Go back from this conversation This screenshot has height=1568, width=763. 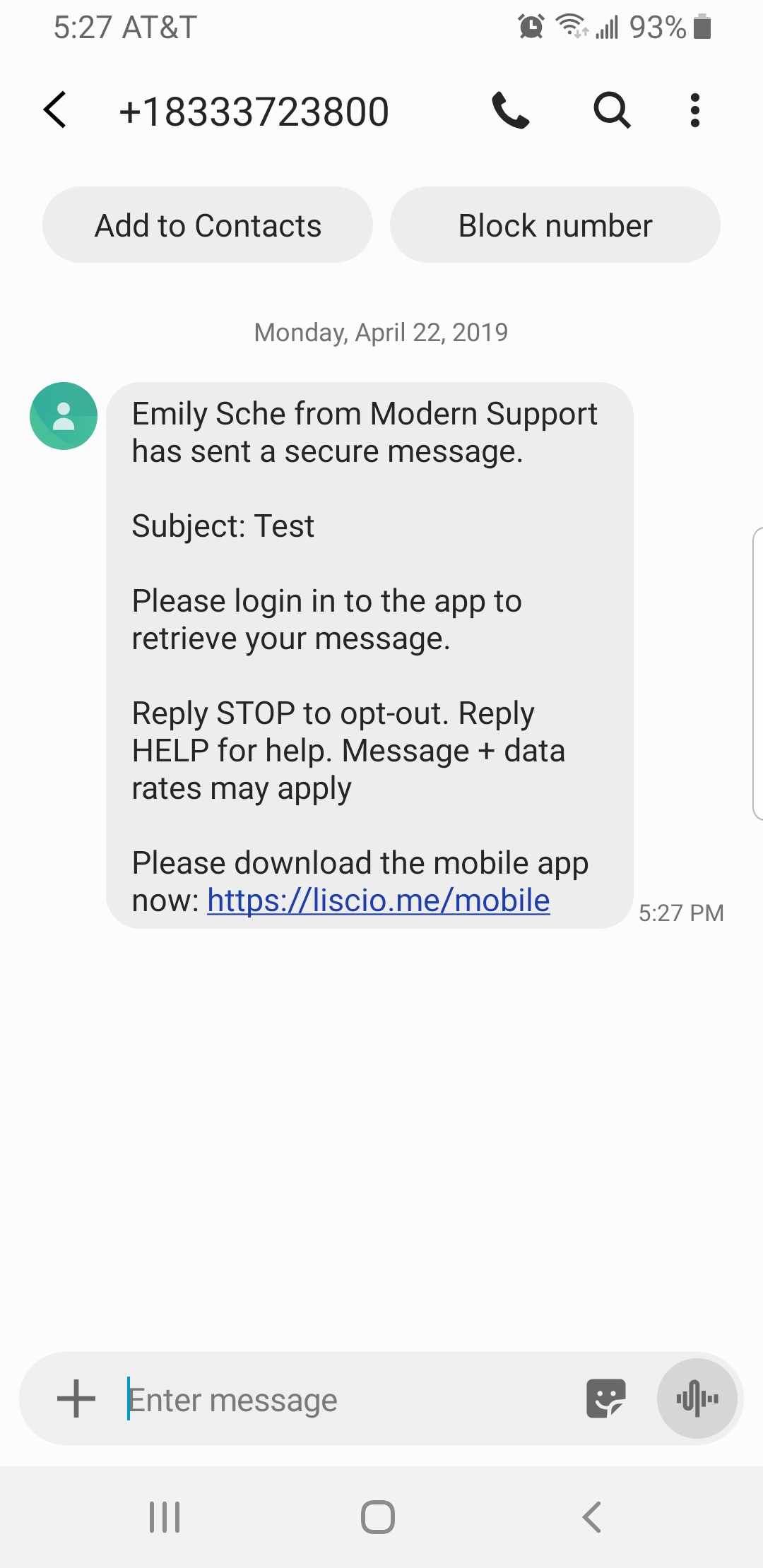55,110
